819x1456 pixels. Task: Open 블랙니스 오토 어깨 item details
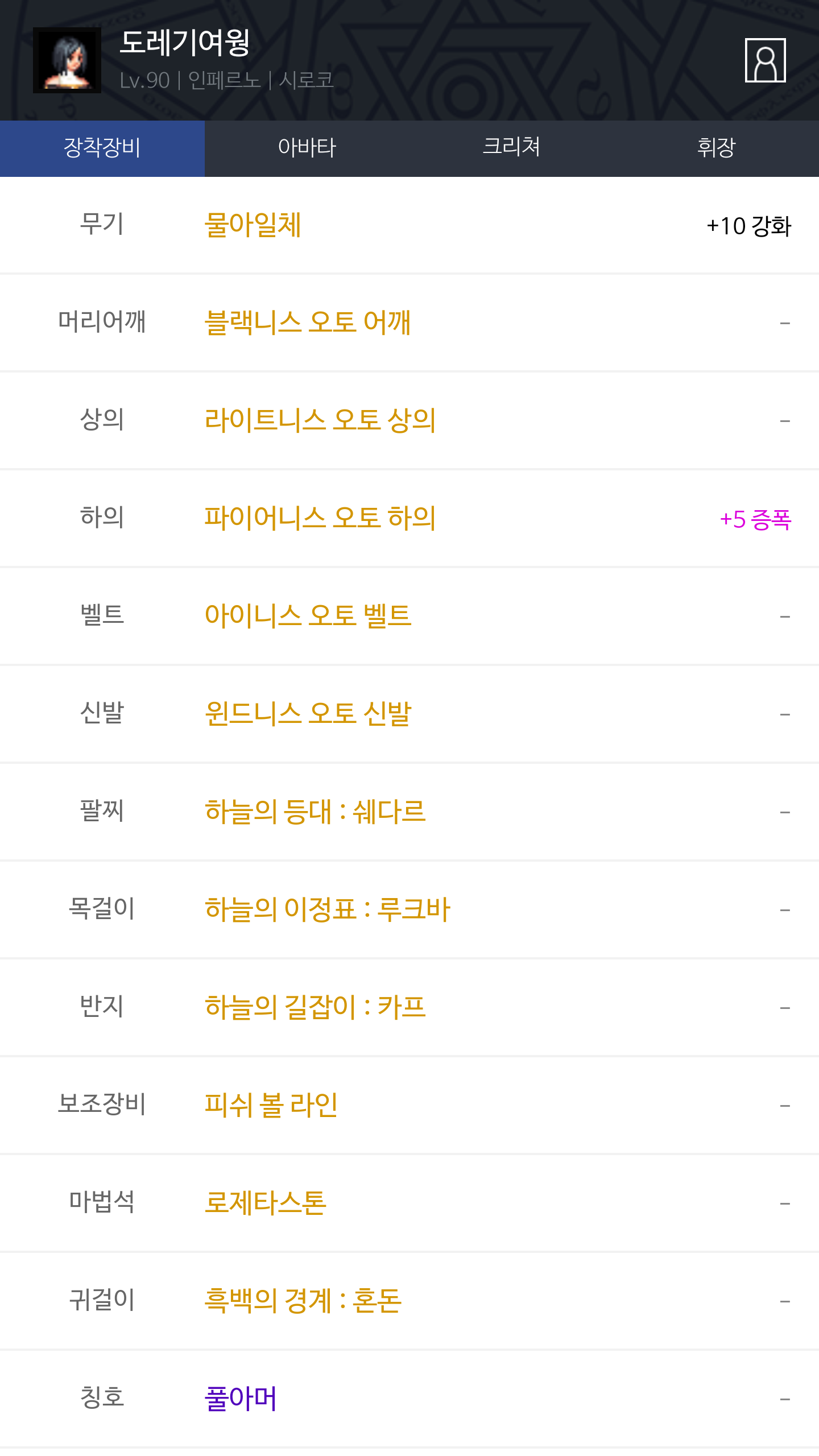pos(308,323)
